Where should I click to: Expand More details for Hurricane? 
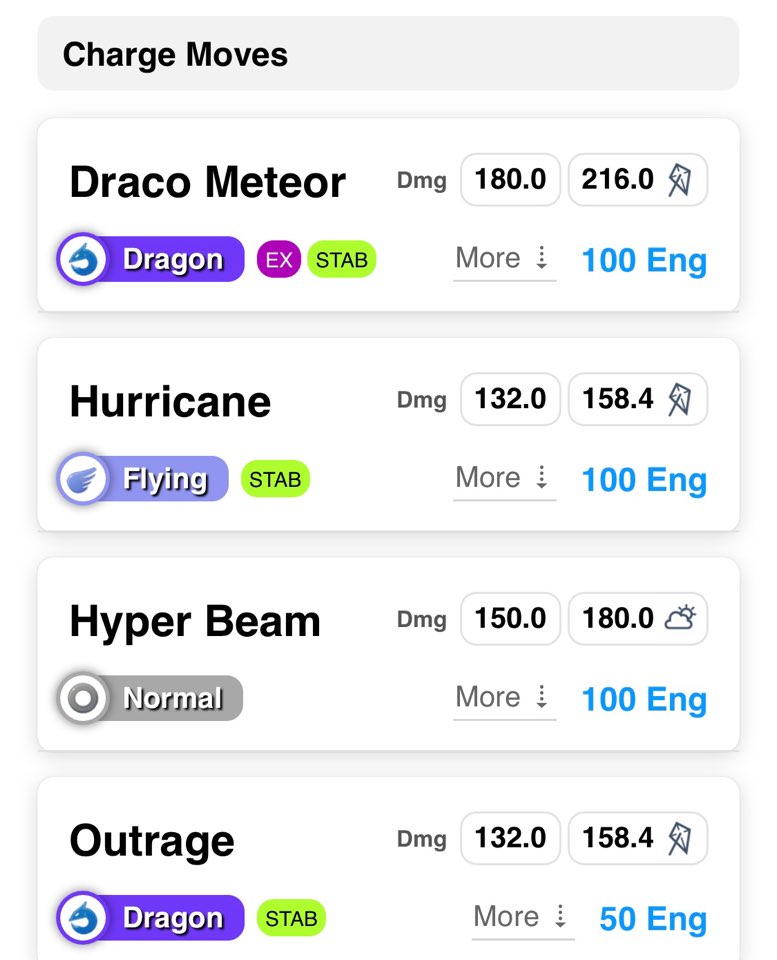pyautogui.click(x=503, y=478)
